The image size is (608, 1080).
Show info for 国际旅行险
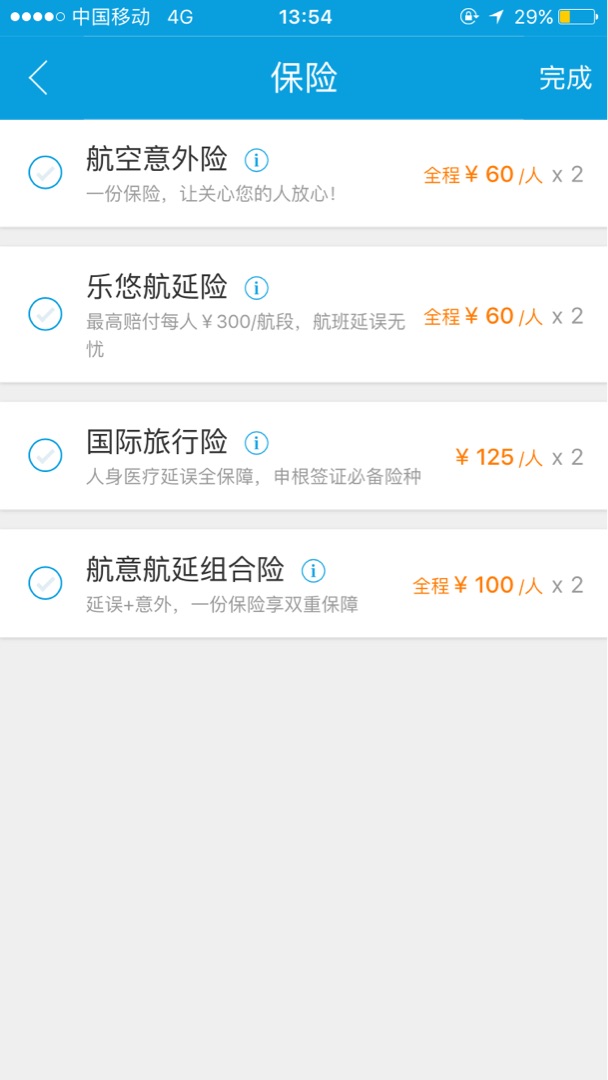(x=256, y=443)
